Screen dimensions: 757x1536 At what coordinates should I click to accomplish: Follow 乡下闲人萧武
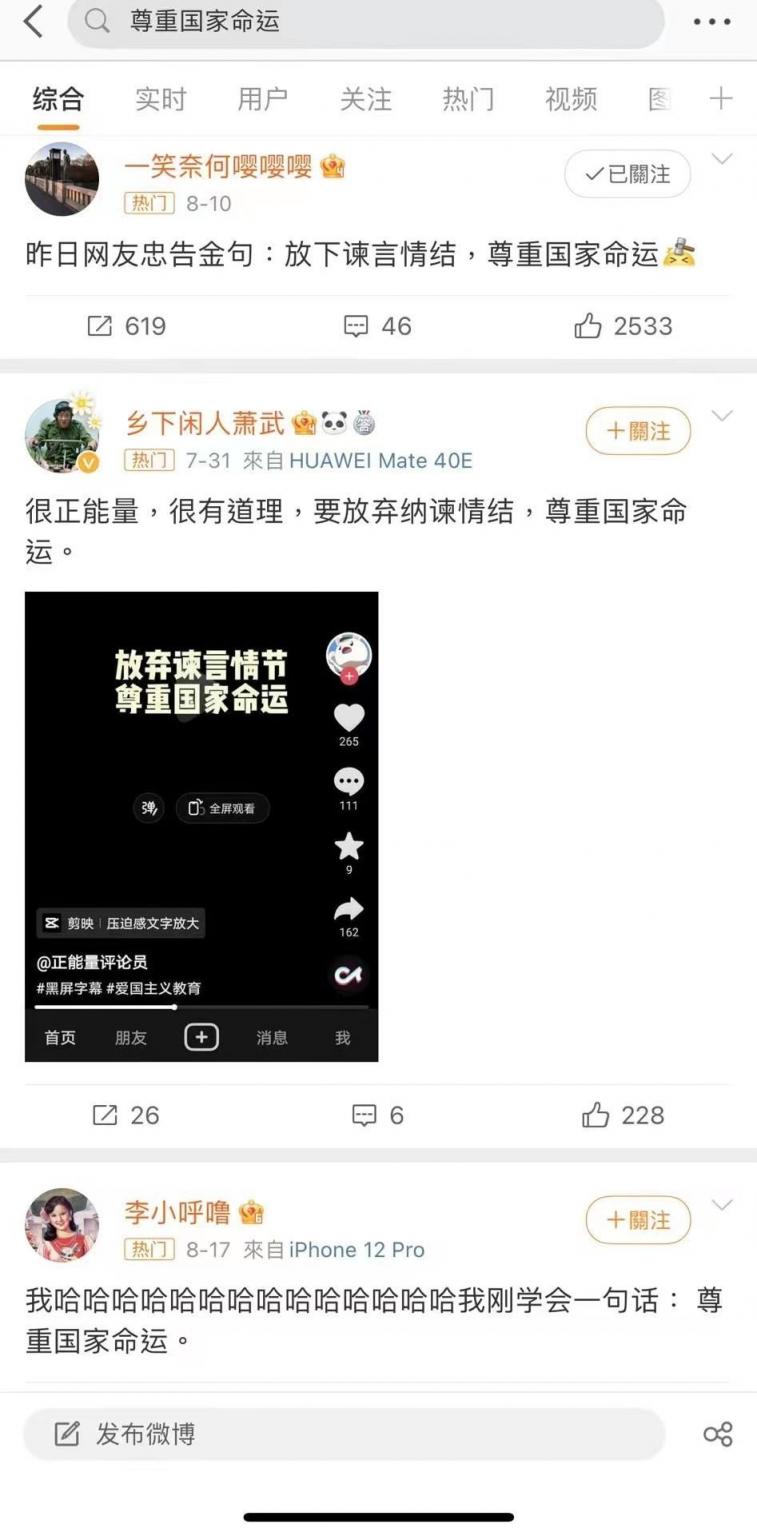tap(638, 431)
